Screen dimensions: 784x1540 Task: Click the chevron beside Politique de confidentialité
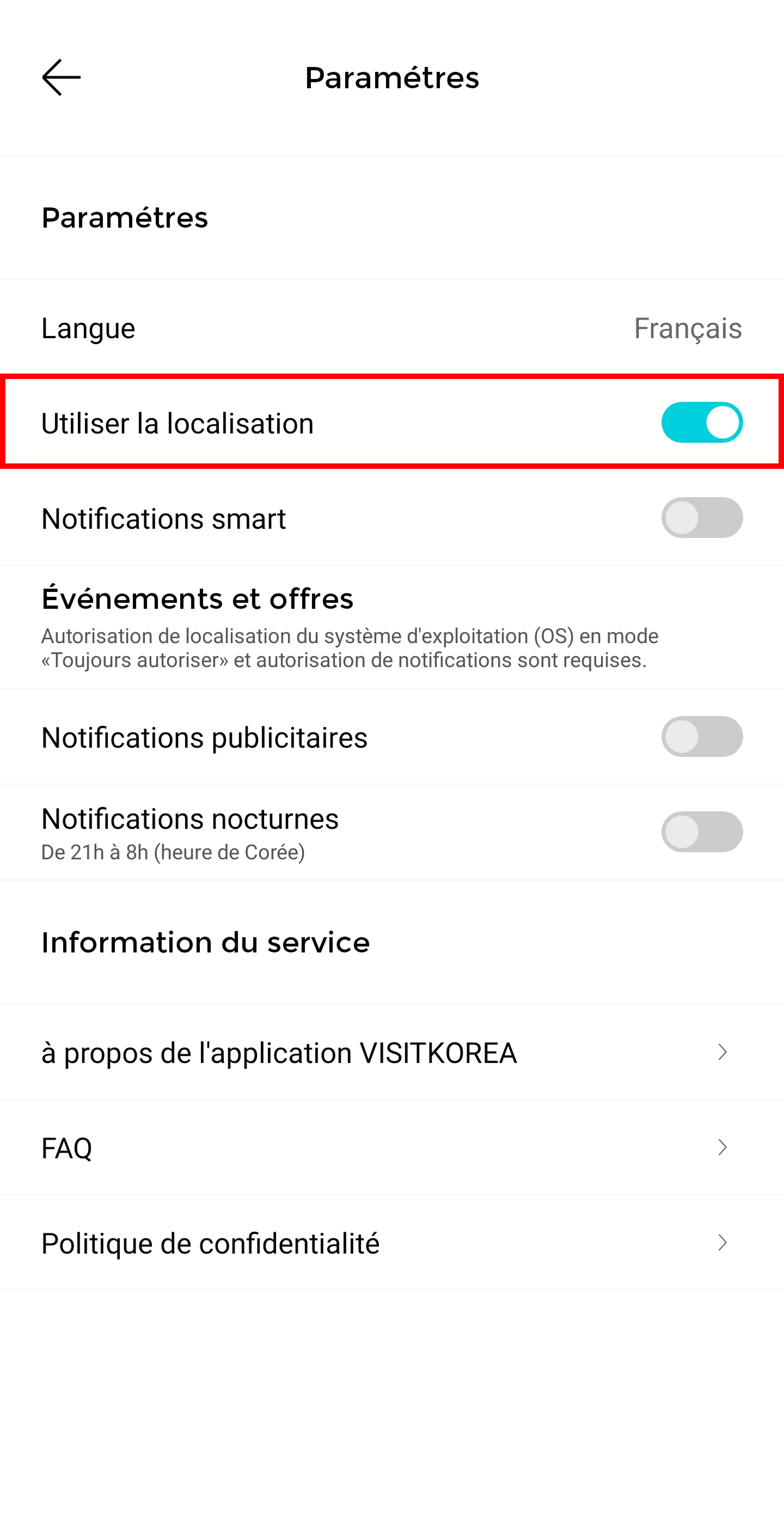coord(722,1243)
